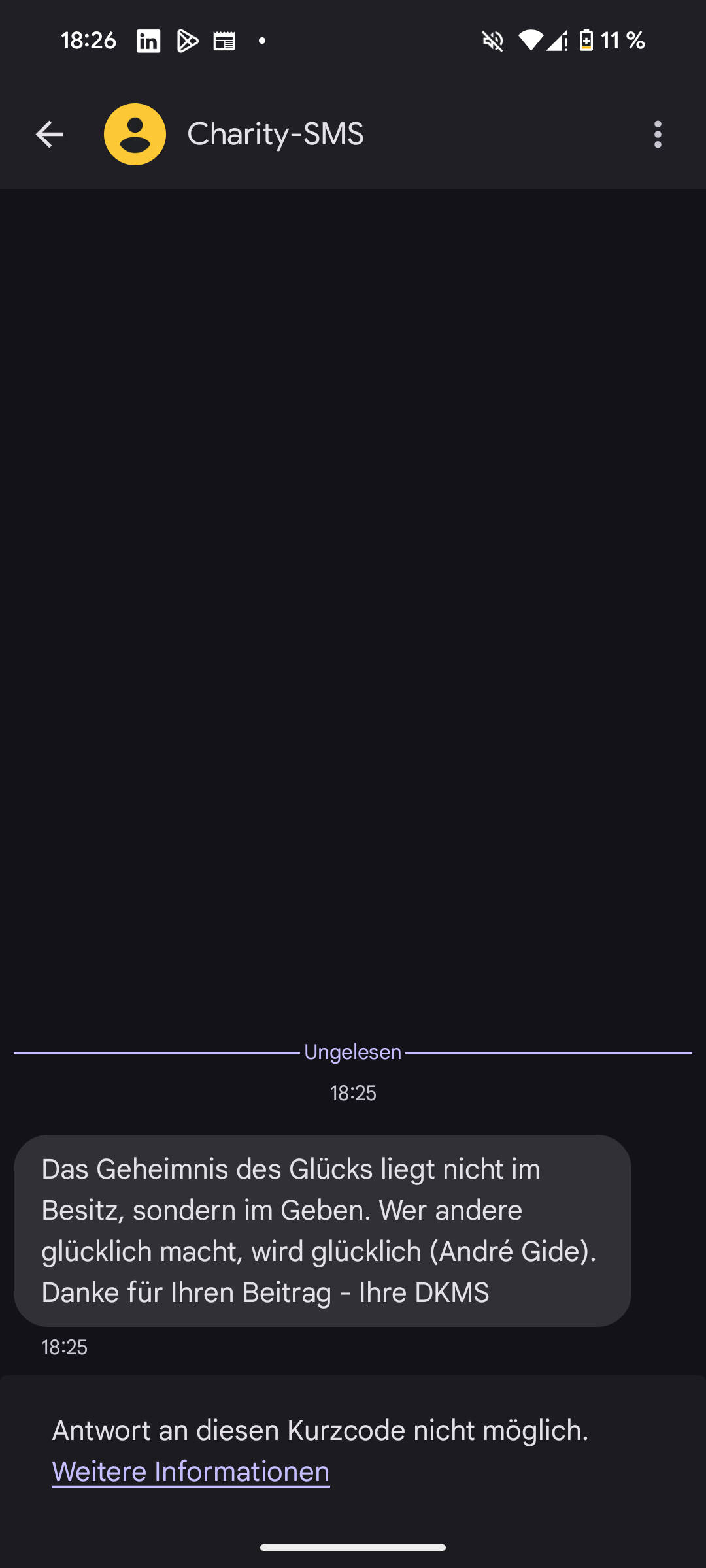Go back to the conversation list

click(x=49, y=135)
